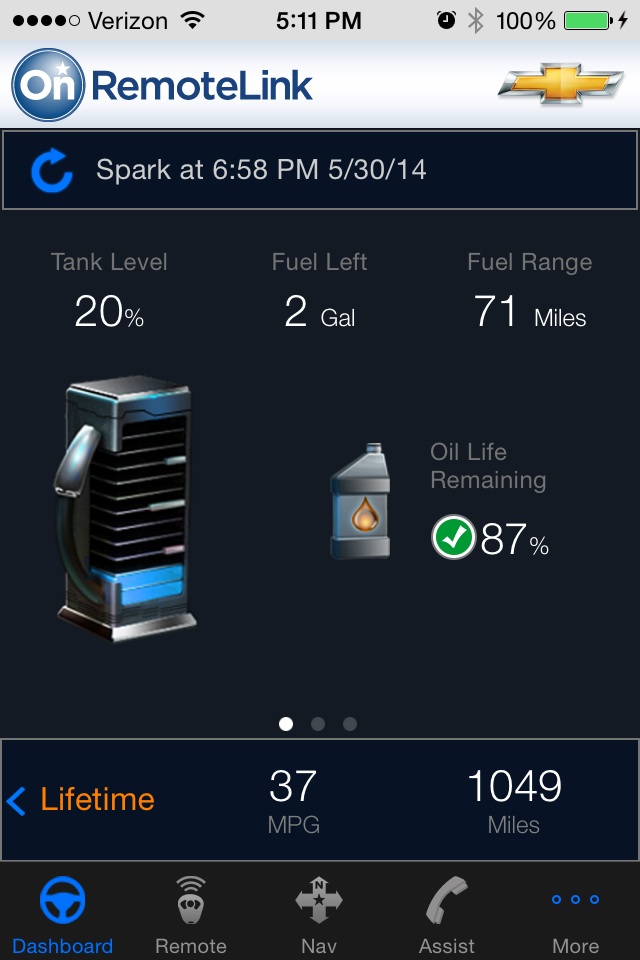
Task: Select the second page indicator dot
Action: (318, 724)
